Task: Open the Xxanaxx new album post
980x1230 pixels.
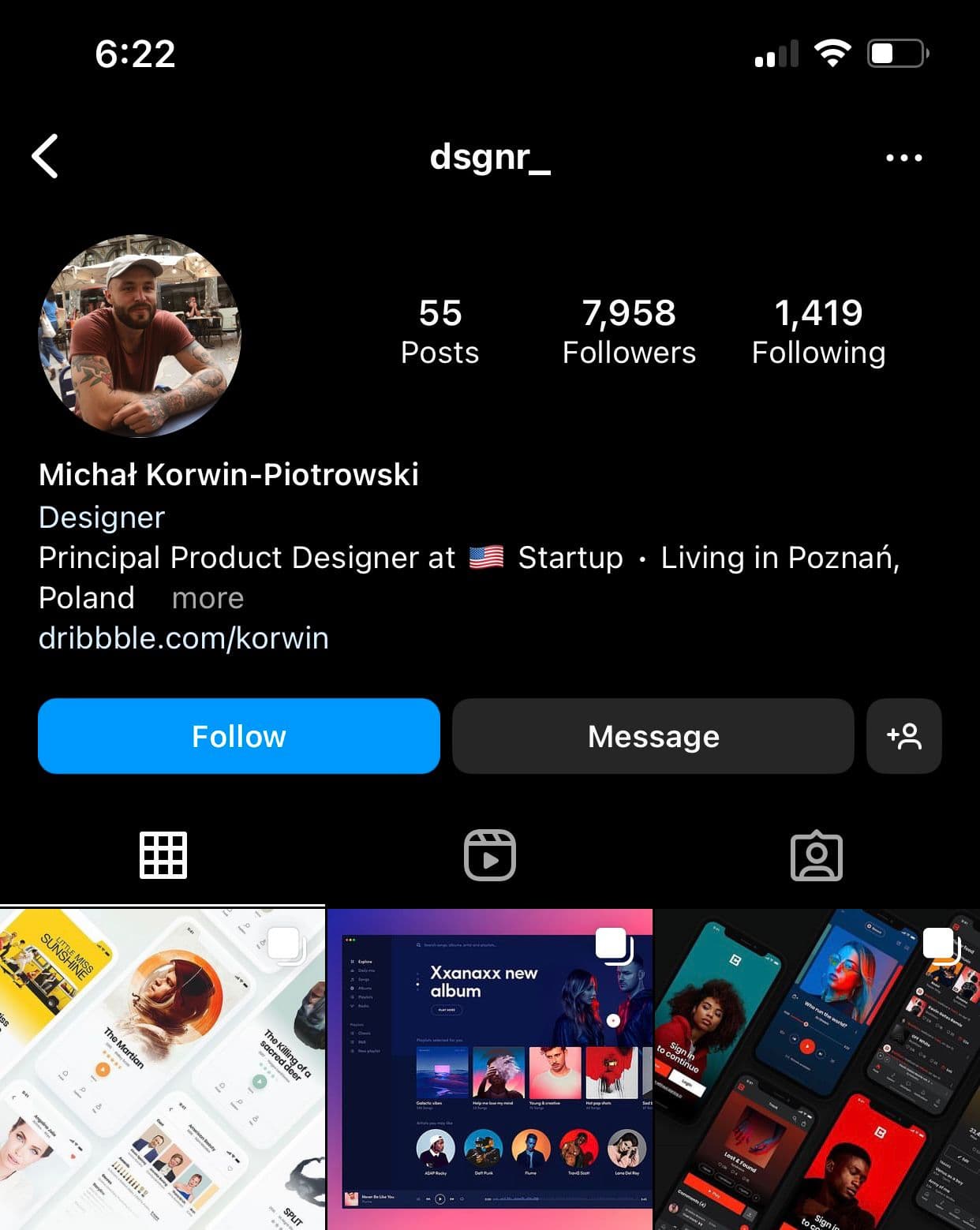Action: pyautogui.click(x=489, y=1069)
